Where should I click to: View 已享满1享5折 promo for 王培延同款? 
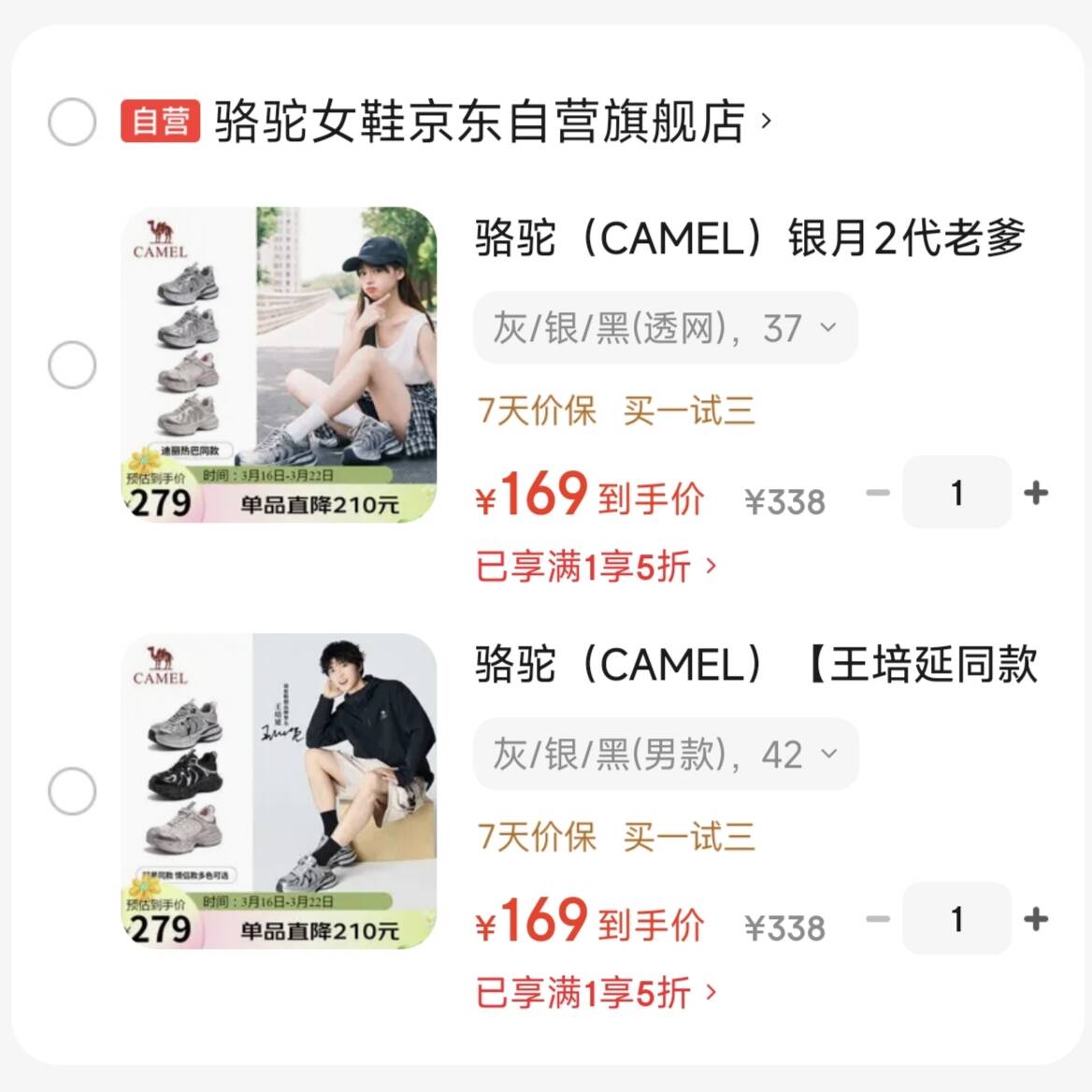pos(596,993)
